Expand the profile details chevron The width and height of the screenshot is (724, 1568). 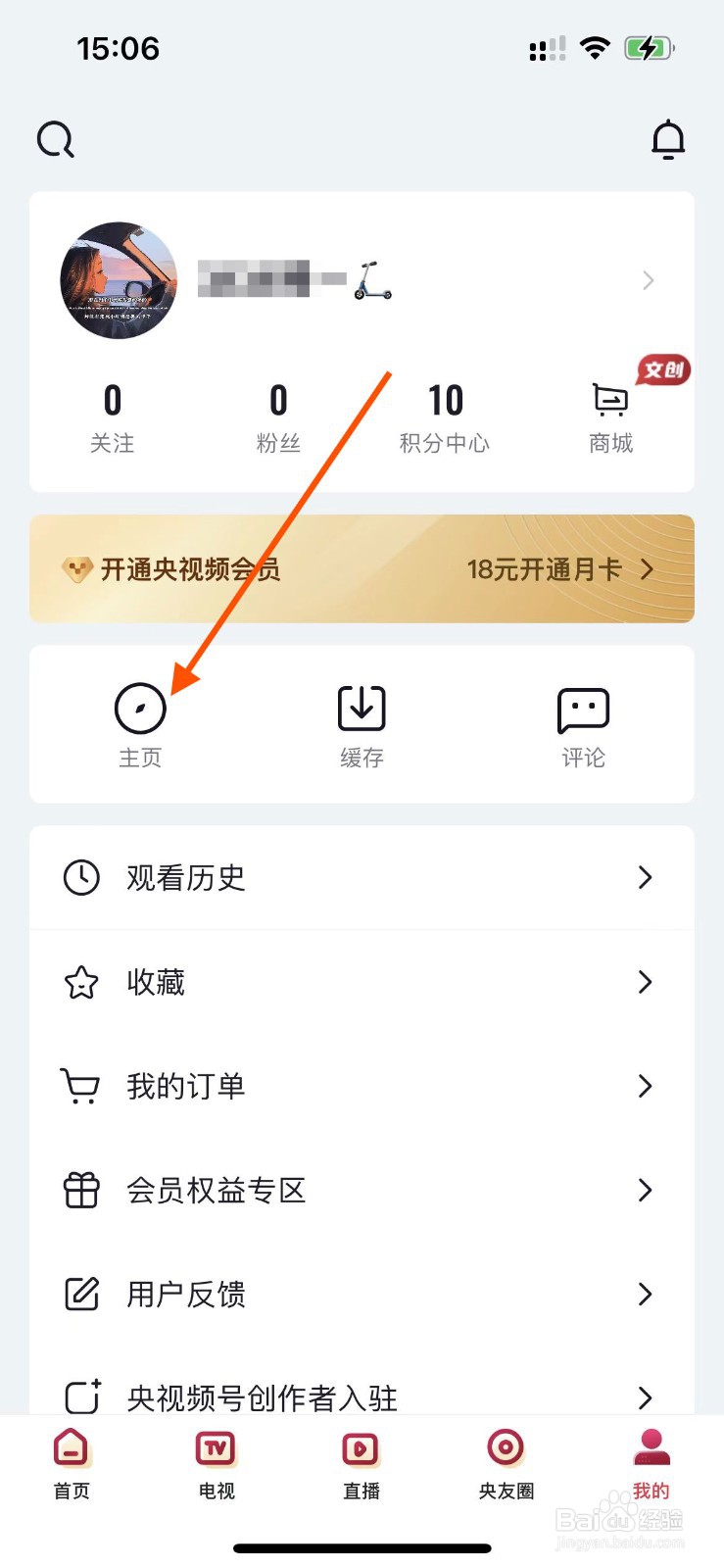pyautogui.click(x=648, y=281)
